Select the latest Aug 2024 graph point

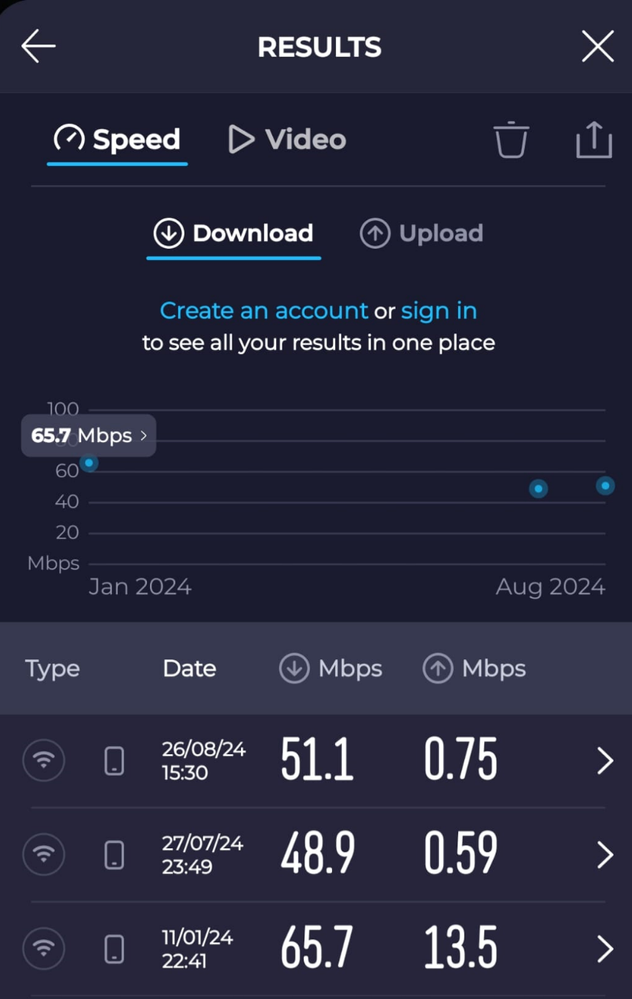pos(605,485)
